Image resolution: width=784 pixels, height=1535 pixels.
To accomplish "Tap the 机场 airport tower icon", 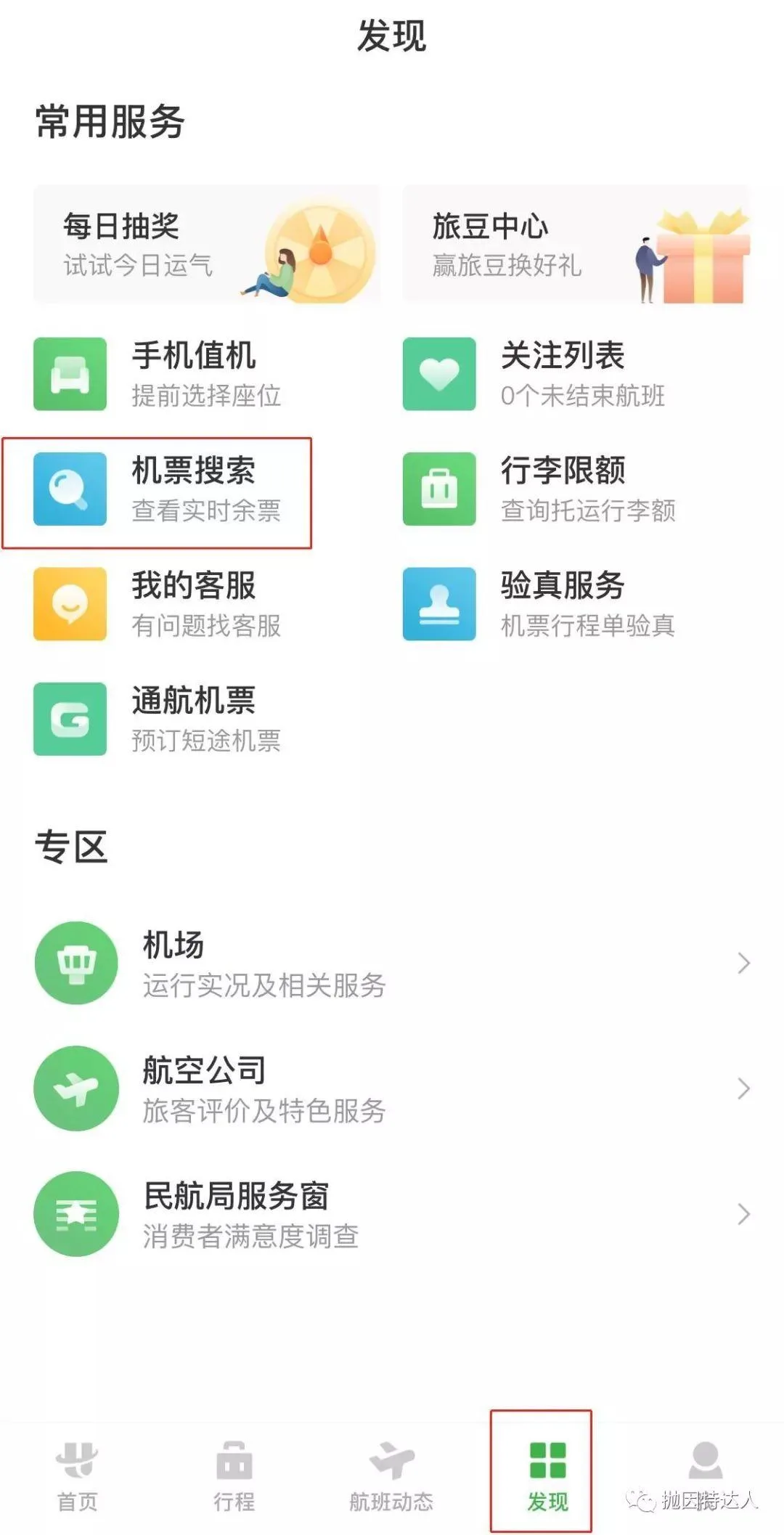I will pos(76,962).
